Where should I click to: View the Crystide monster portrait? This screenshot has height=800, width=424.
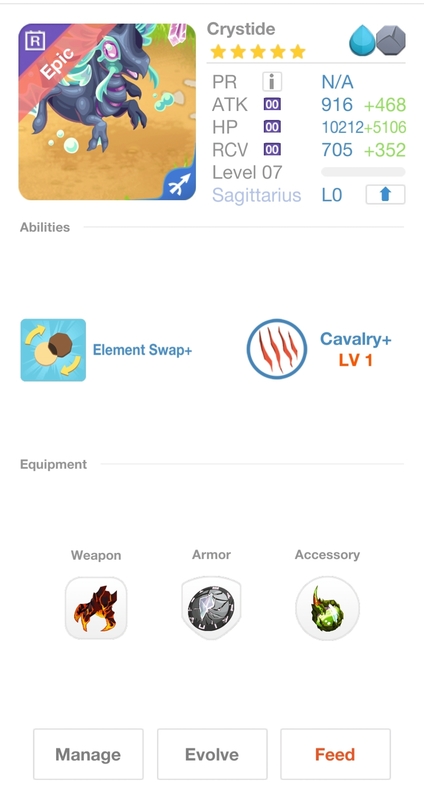click(x=107, y=112)
